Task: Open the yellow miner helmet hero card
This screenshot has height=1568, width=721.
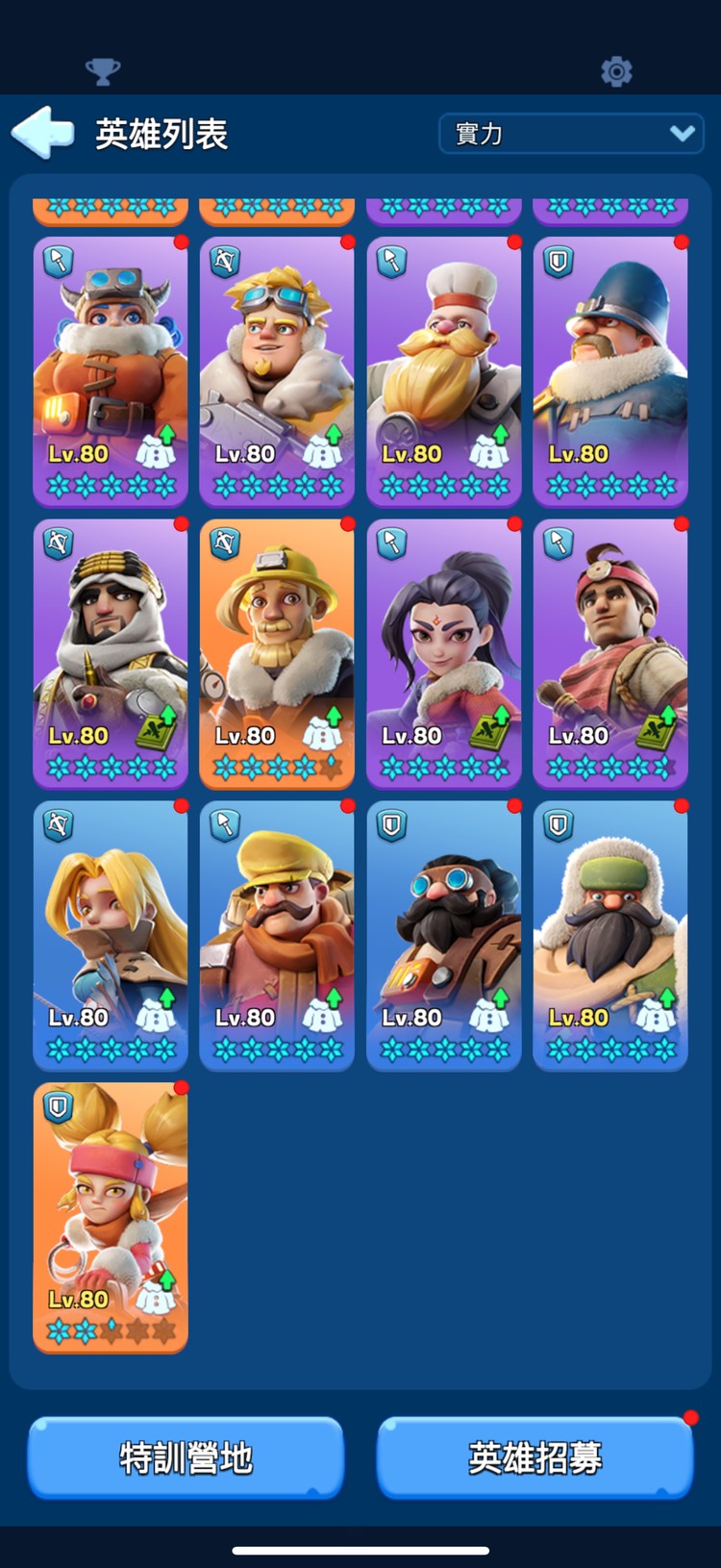Action: coord(277,652)
